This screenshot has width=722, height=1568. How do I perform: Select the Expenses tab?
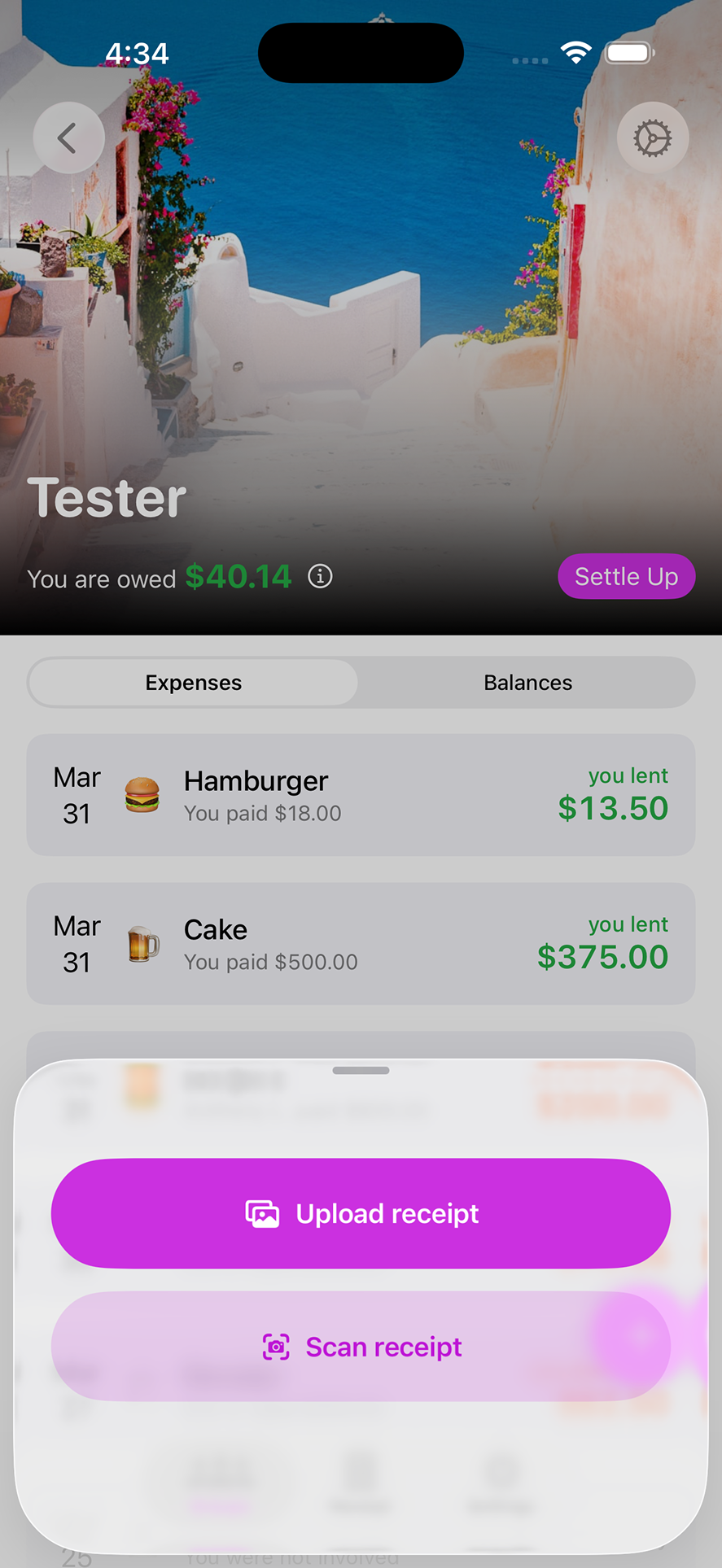tap(194, 683)
